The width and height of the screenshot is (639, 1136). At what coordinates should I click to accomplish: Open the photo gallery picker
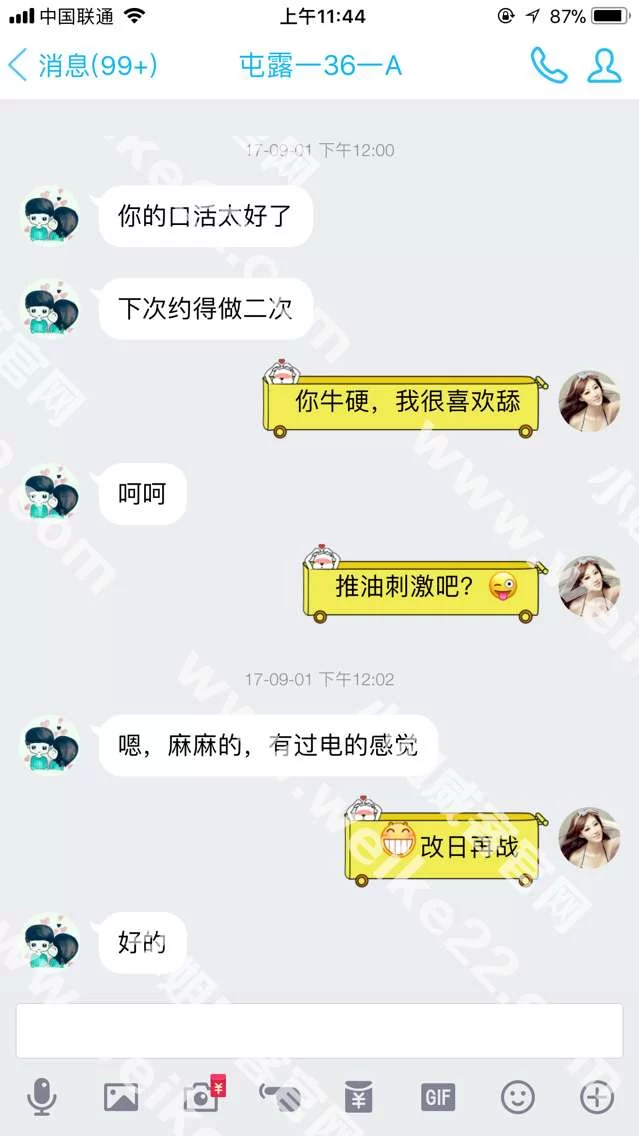tap(121, 1098)
